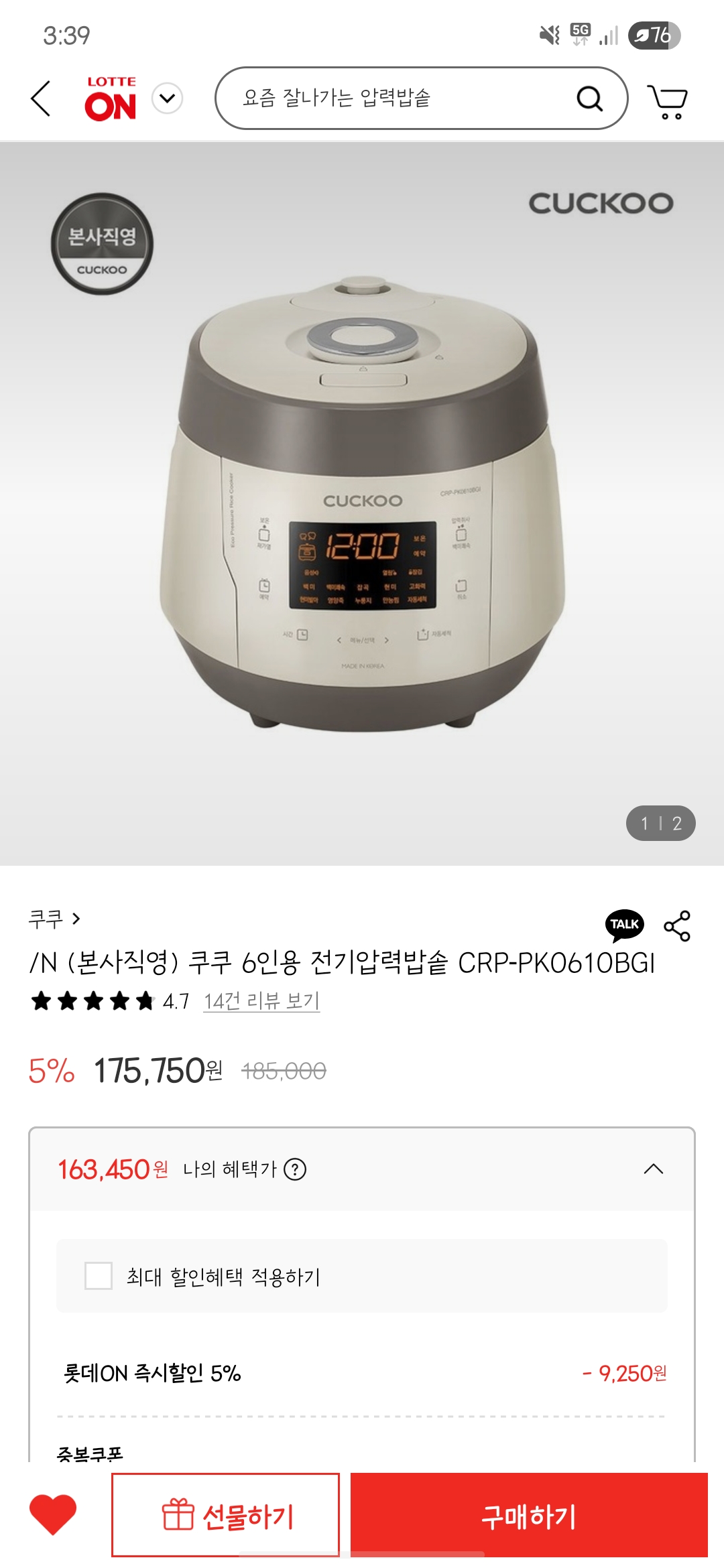Toggle the heart wishlist icon
This screenshot has width=724, height=1568.
tap(53, 1514)
